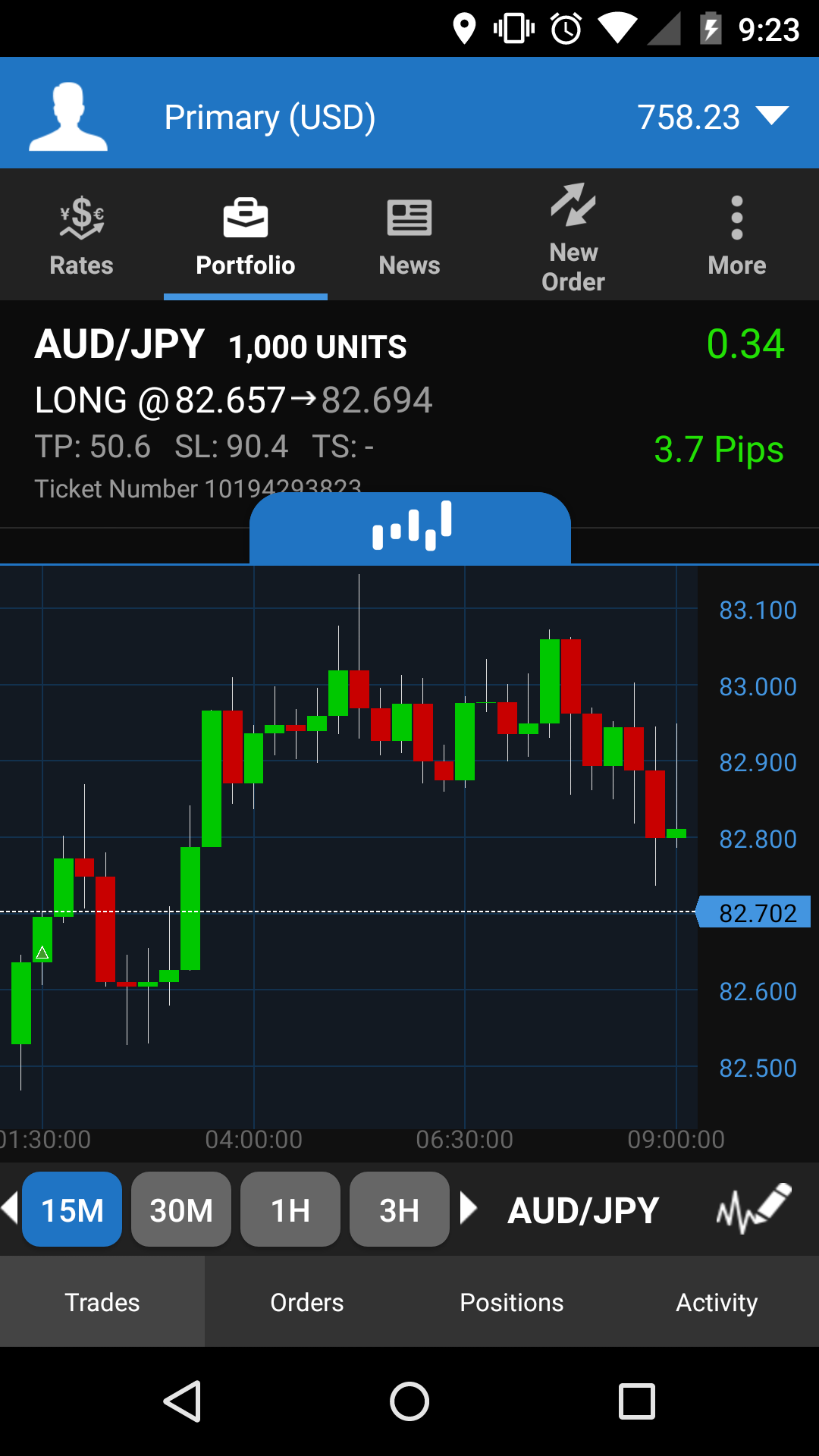
Task: Go back with the system back button
Action: 182,1401
